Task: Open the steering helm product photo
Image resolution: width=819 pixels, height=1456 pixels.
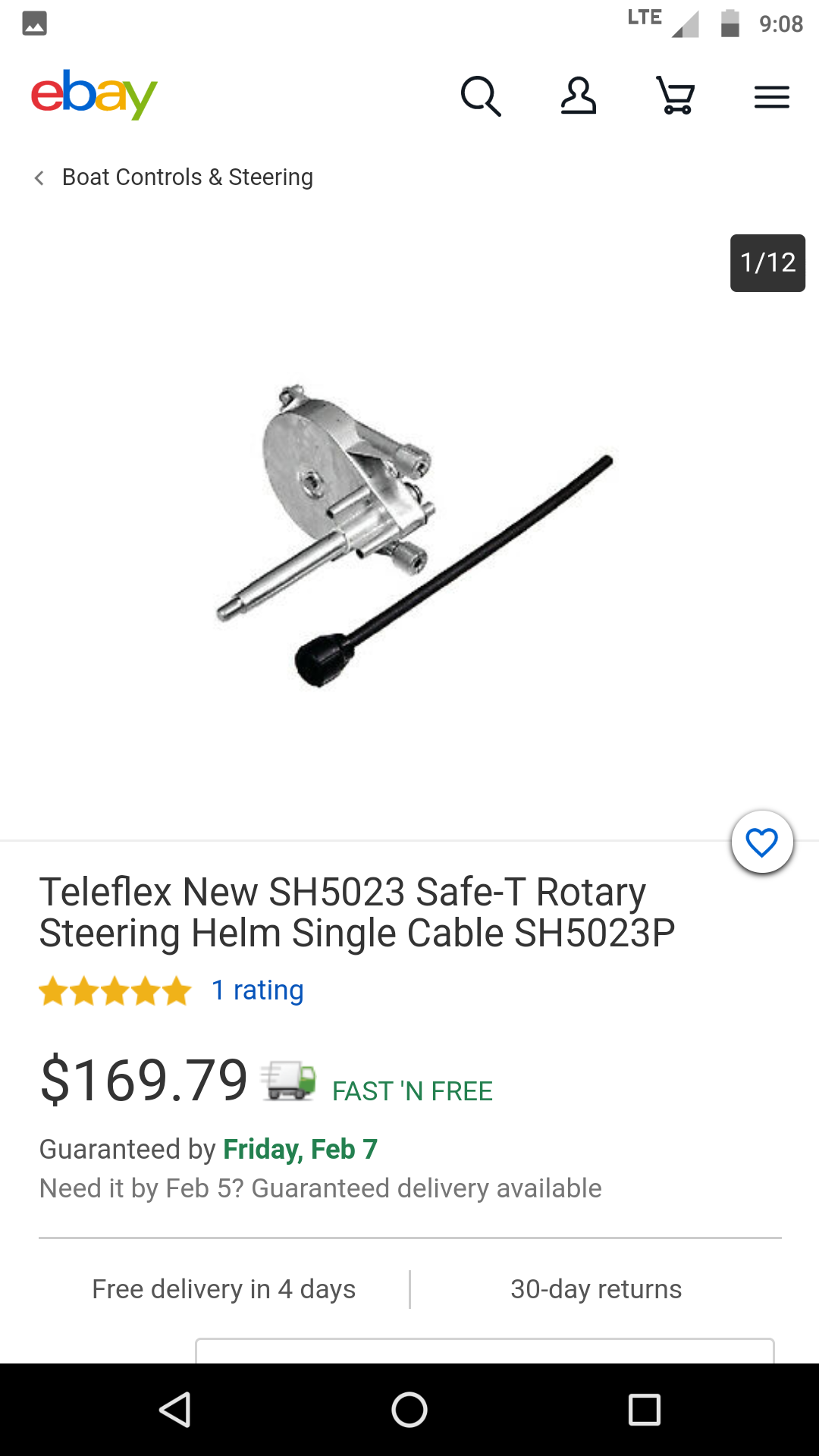Action: [x=409, y=531]
